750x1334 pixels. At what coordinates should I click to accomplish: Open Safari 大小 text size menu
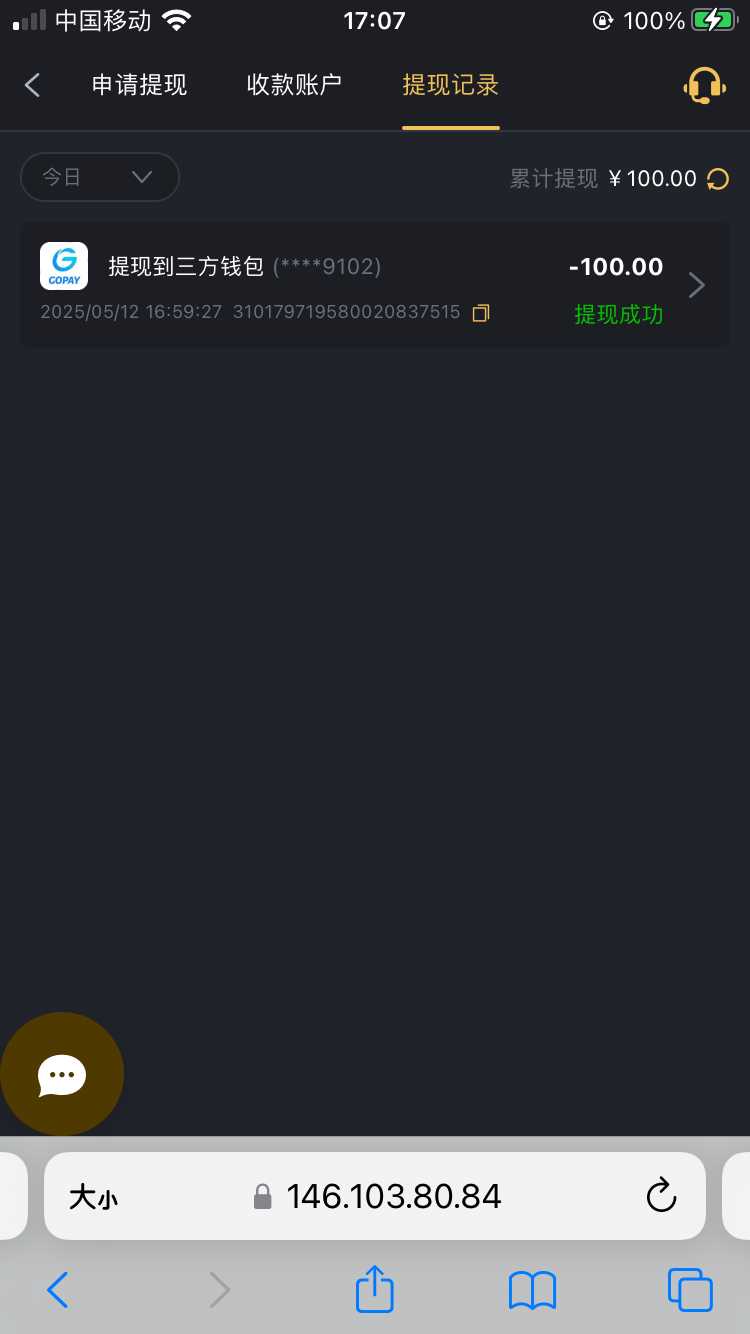(x=93, y=1197)
